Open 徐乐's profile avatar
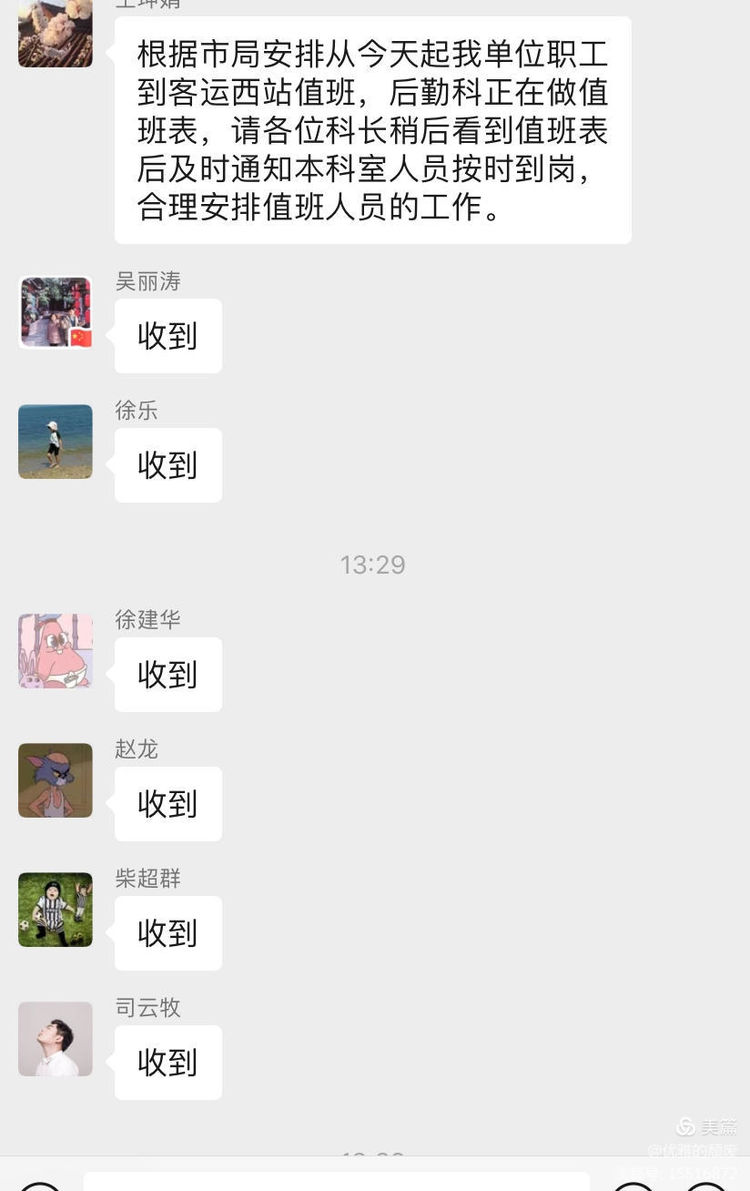 55,441
